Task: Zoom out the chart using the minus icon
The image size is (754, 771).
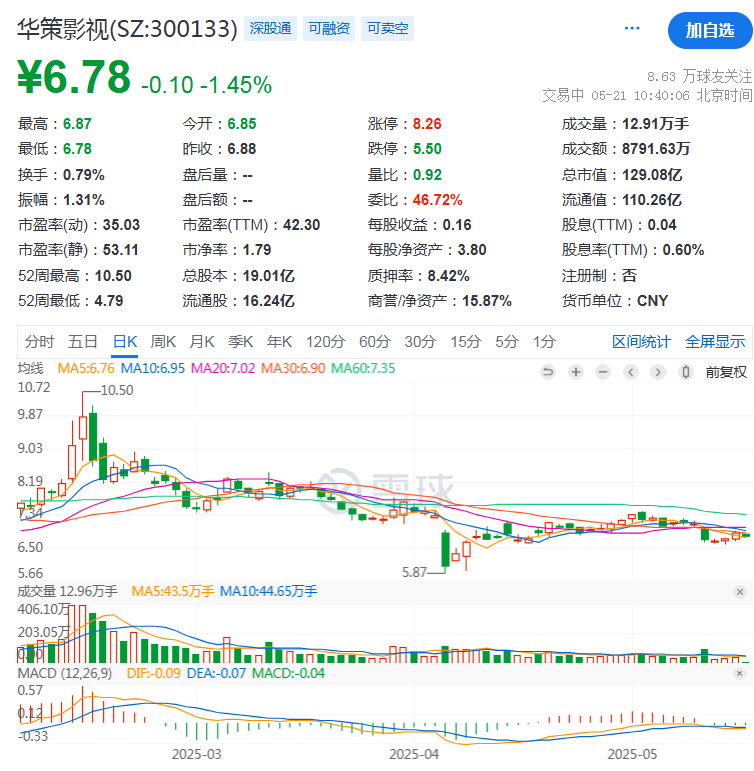Action: (601, 371)
